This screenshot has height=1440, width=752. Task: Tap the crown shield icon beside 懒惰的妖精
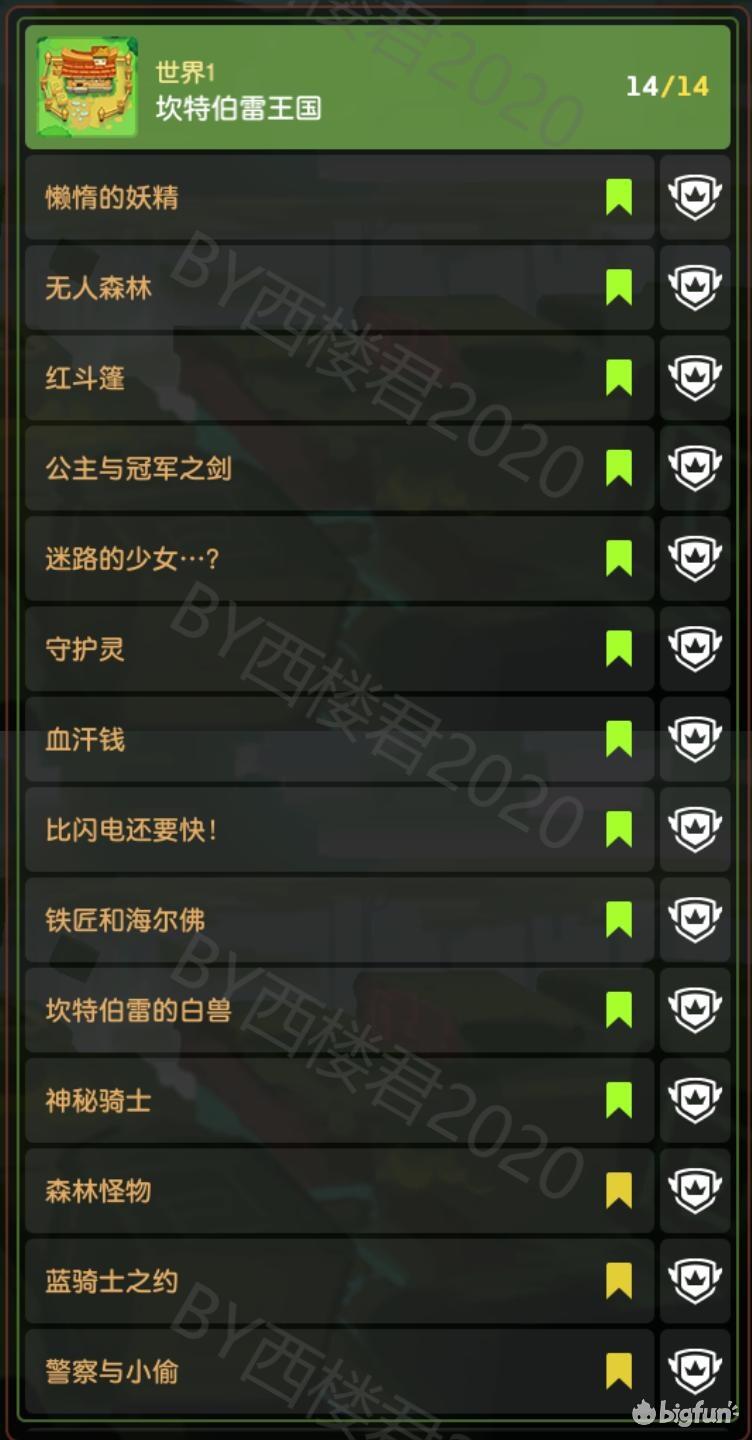[695, 198]
